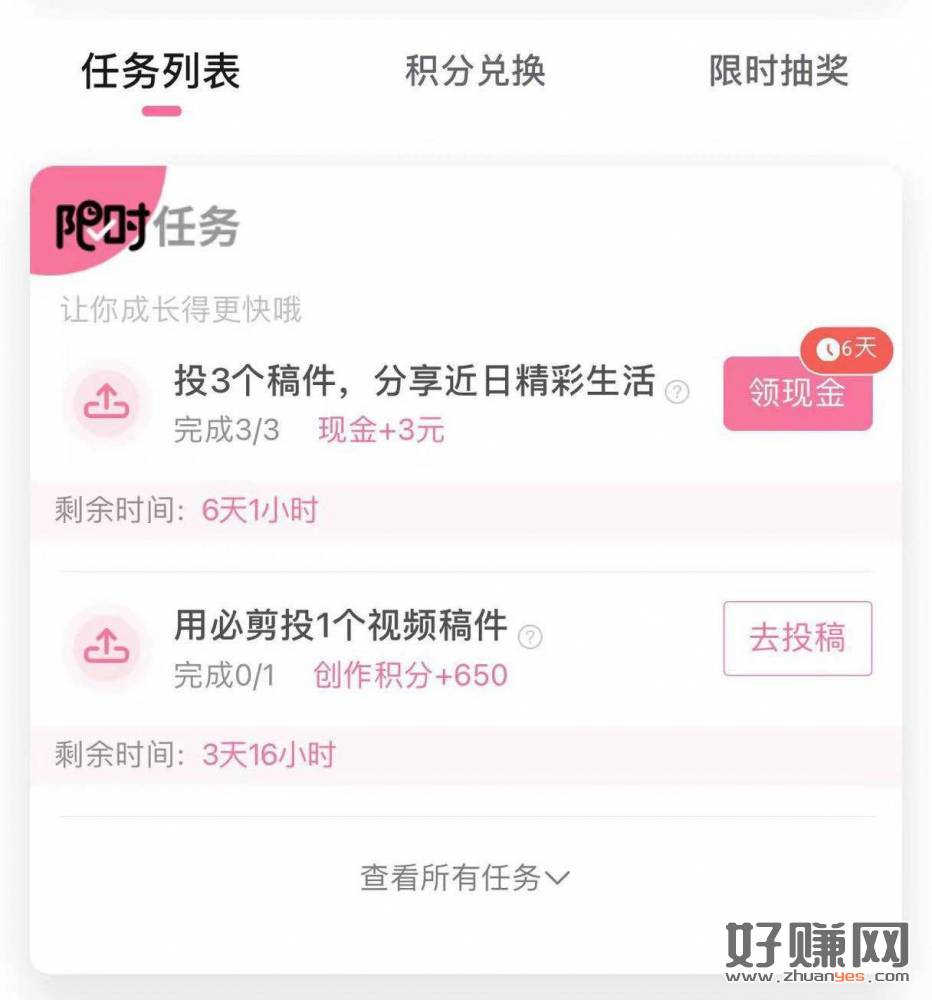The height and width of the screenshot is (1000, 932).
Task: Open help icon beside 用必剪投1个视频稿件
Action: point(531,636)
